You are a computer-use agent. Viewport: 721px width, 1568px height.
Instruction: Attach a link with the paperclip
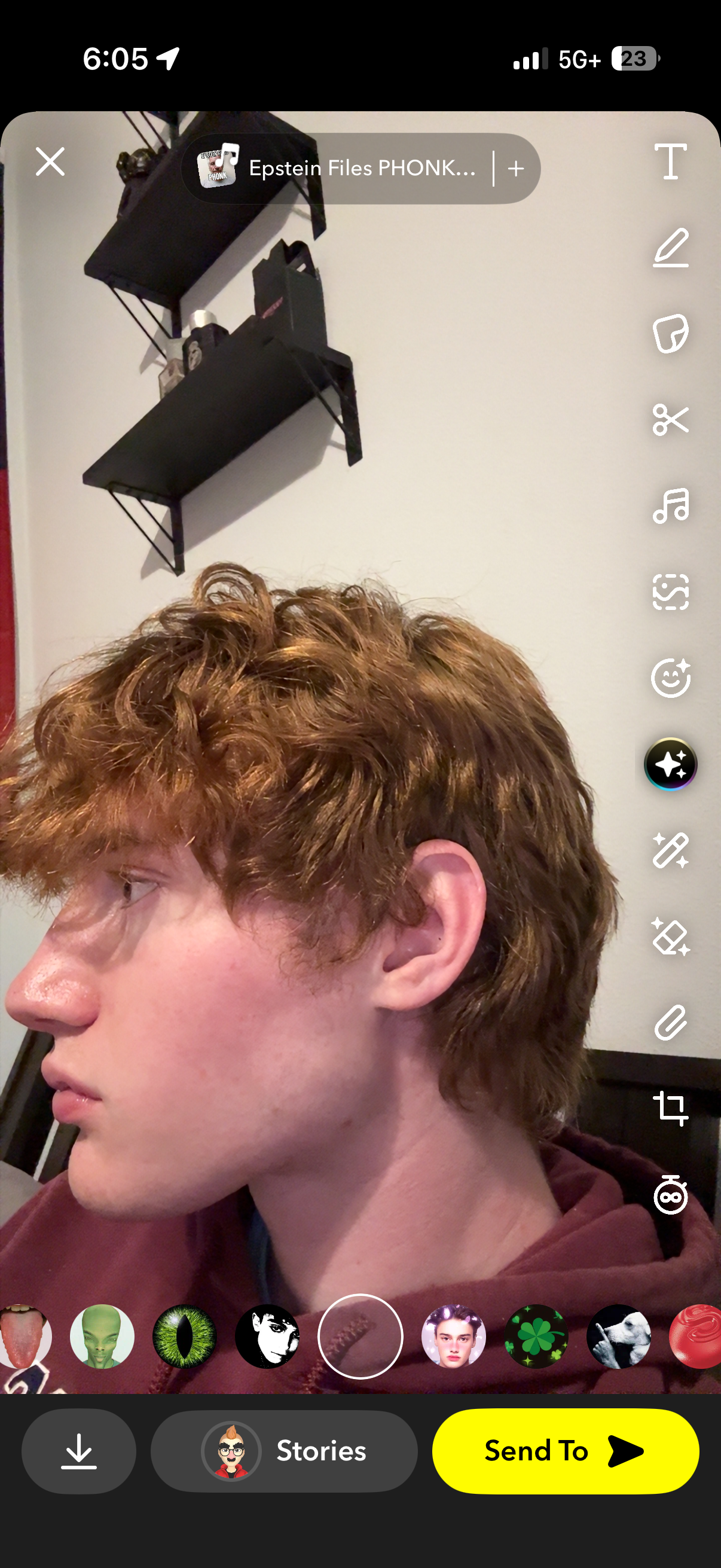coord(671,1023)
